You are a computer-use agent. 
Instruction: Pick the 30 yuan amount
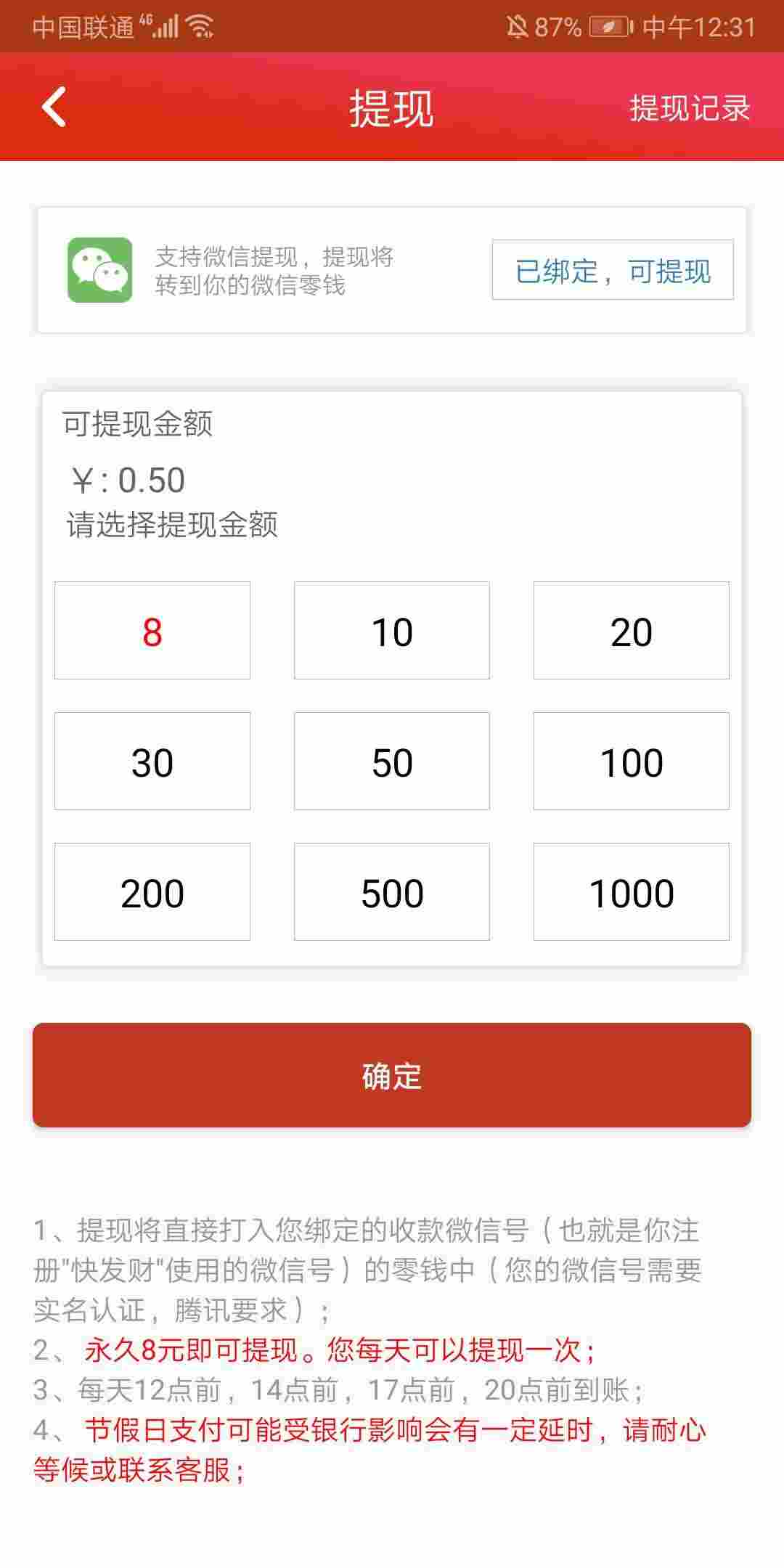click(152, 761)
